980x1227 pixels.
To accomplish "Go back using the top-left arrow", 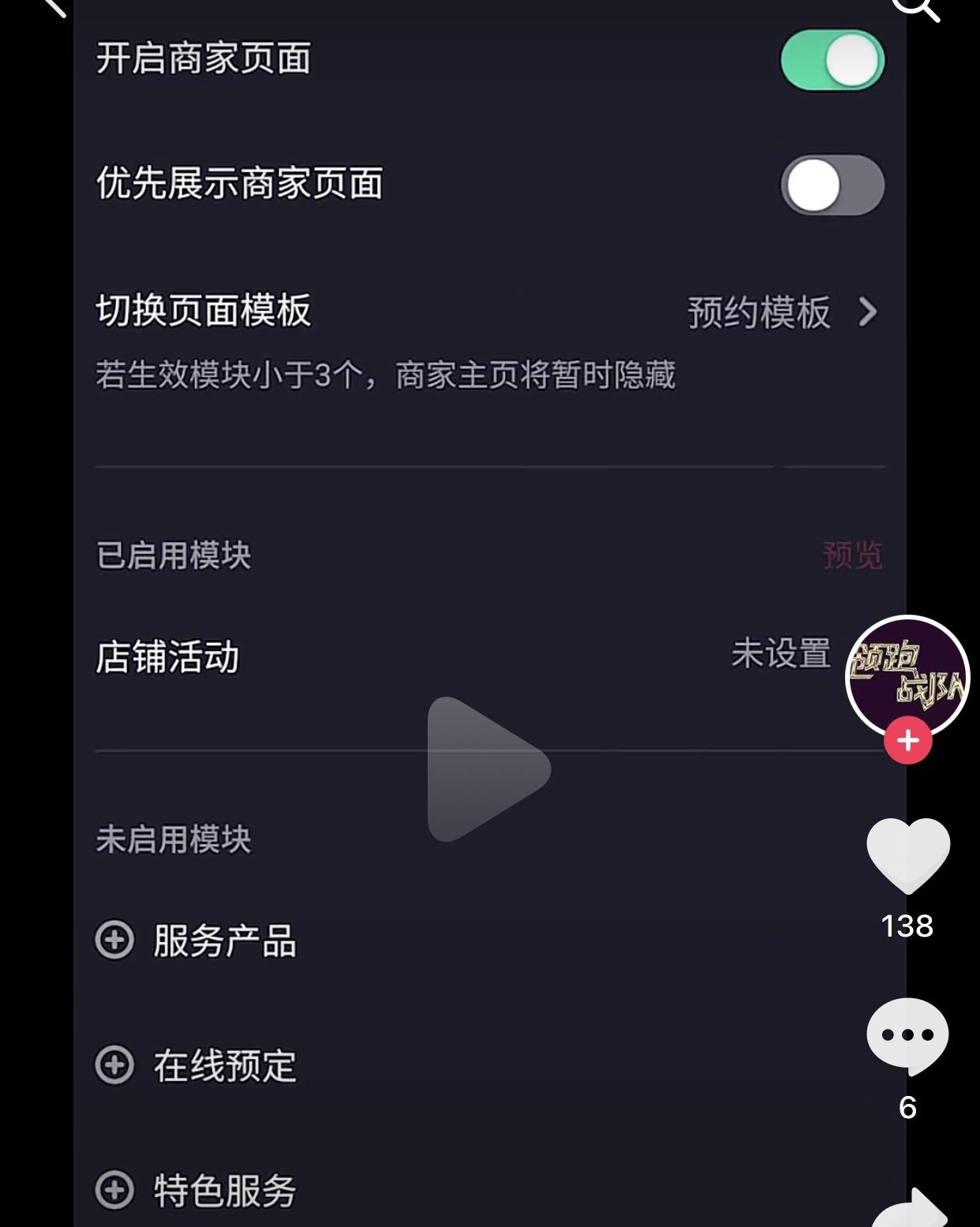I will click(x=55, y=6).
